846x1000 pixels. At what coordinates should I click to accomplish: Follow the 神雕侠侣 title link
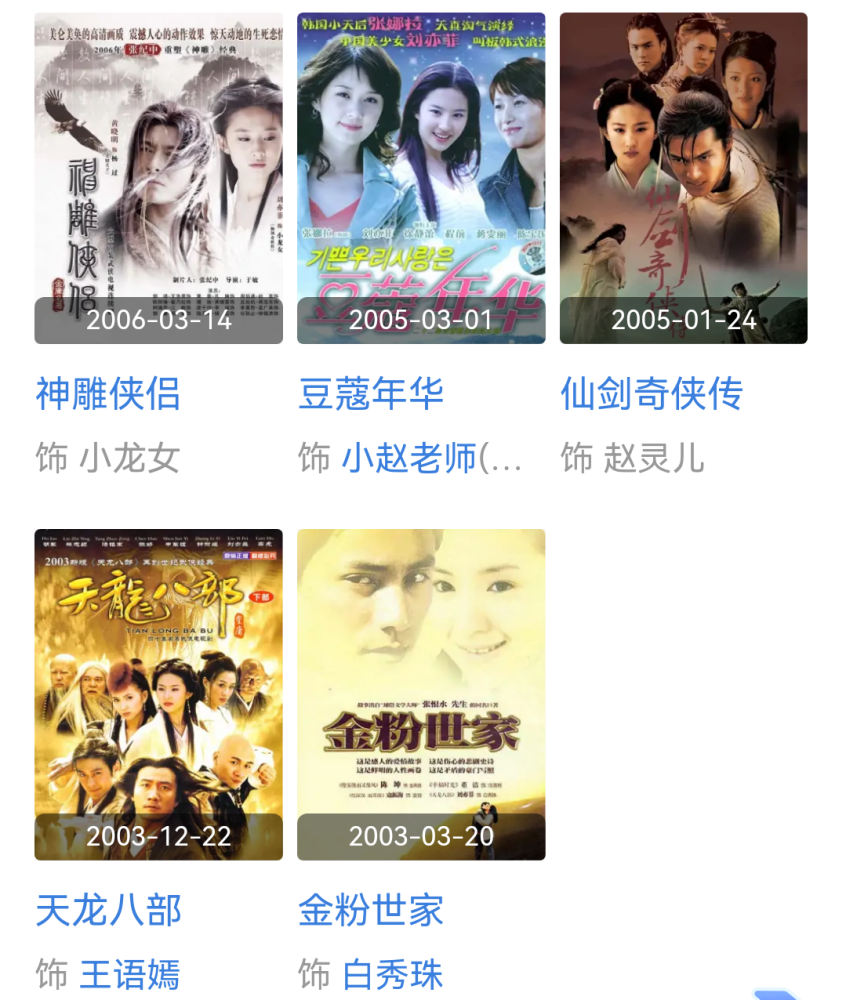click(108, 394)
